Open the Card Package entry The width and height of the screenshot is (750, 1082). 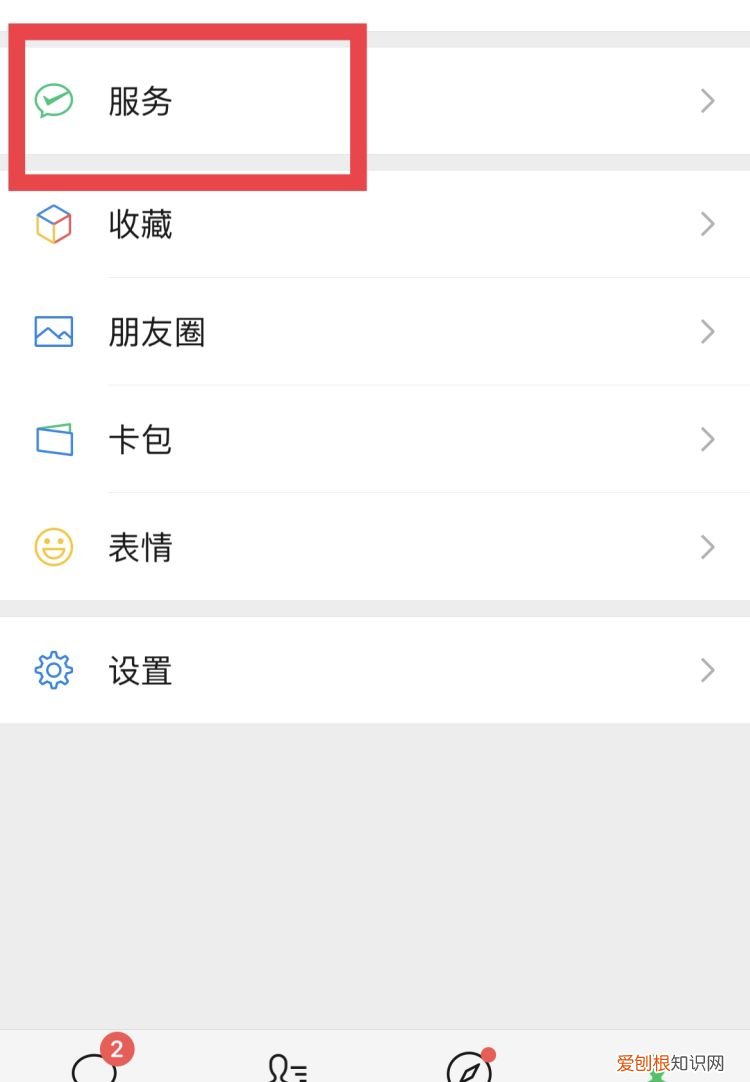[140, 439]
